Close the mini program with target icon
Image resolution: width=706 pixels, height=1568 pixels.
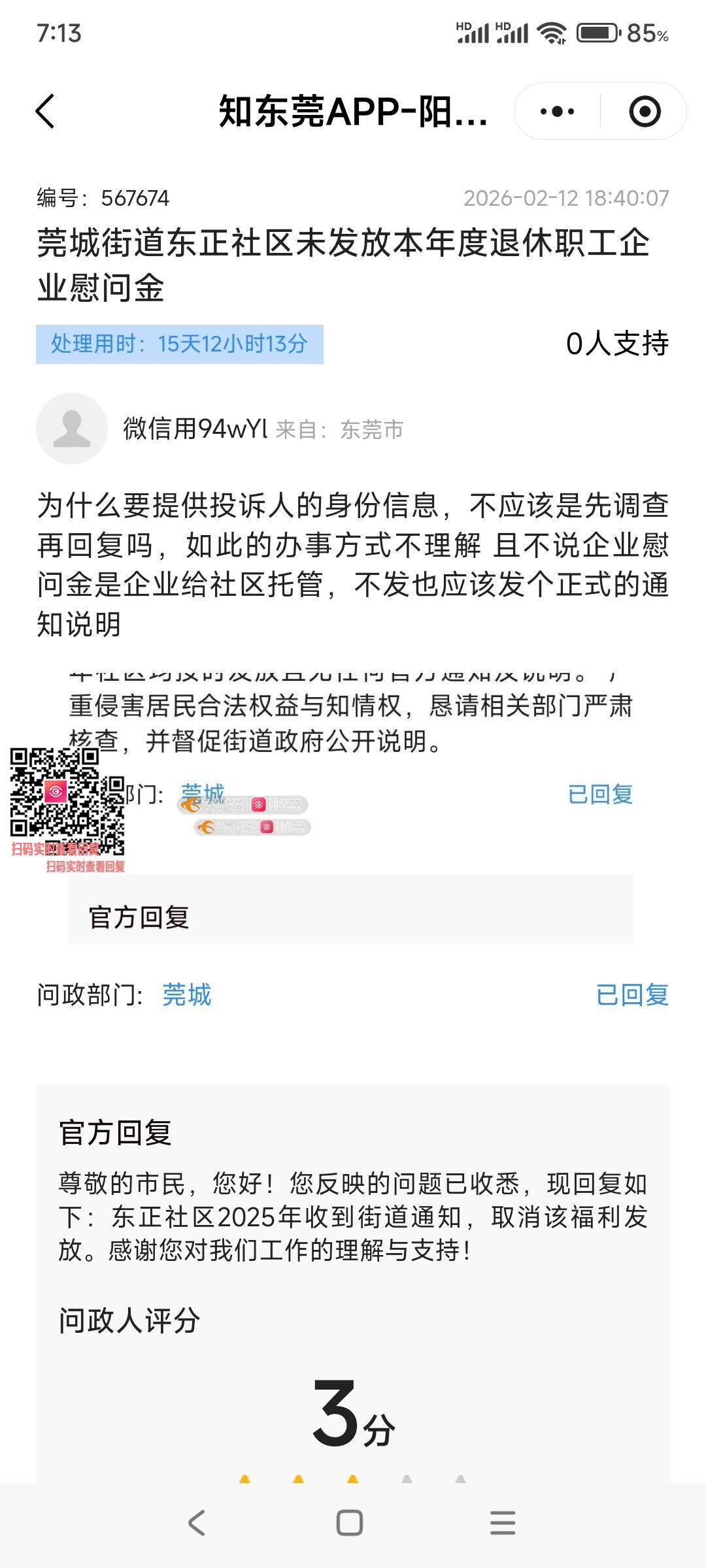click(645, 112)
